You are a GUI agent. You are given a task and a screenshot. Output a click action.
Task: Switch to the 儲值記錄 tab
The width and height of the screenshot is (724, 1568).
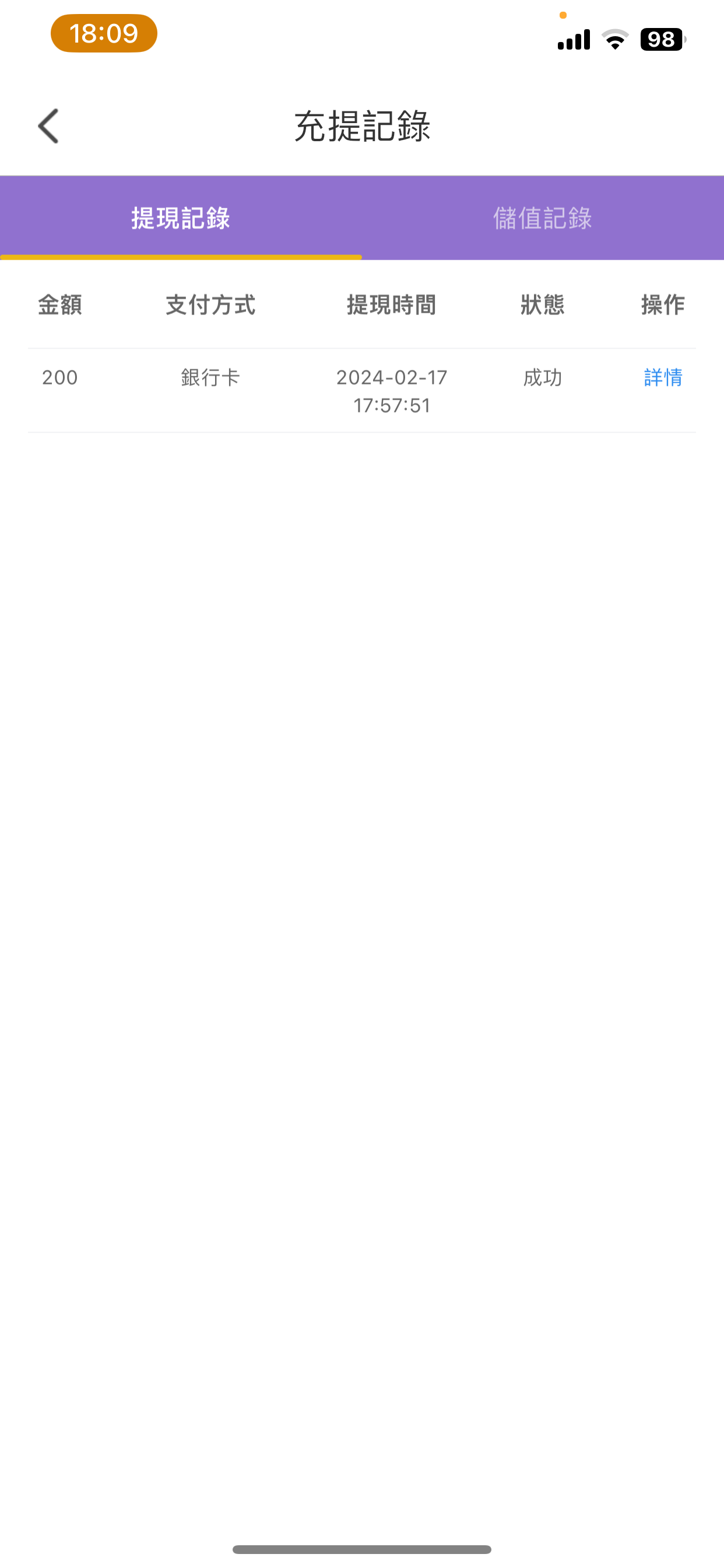coord(542,218)
